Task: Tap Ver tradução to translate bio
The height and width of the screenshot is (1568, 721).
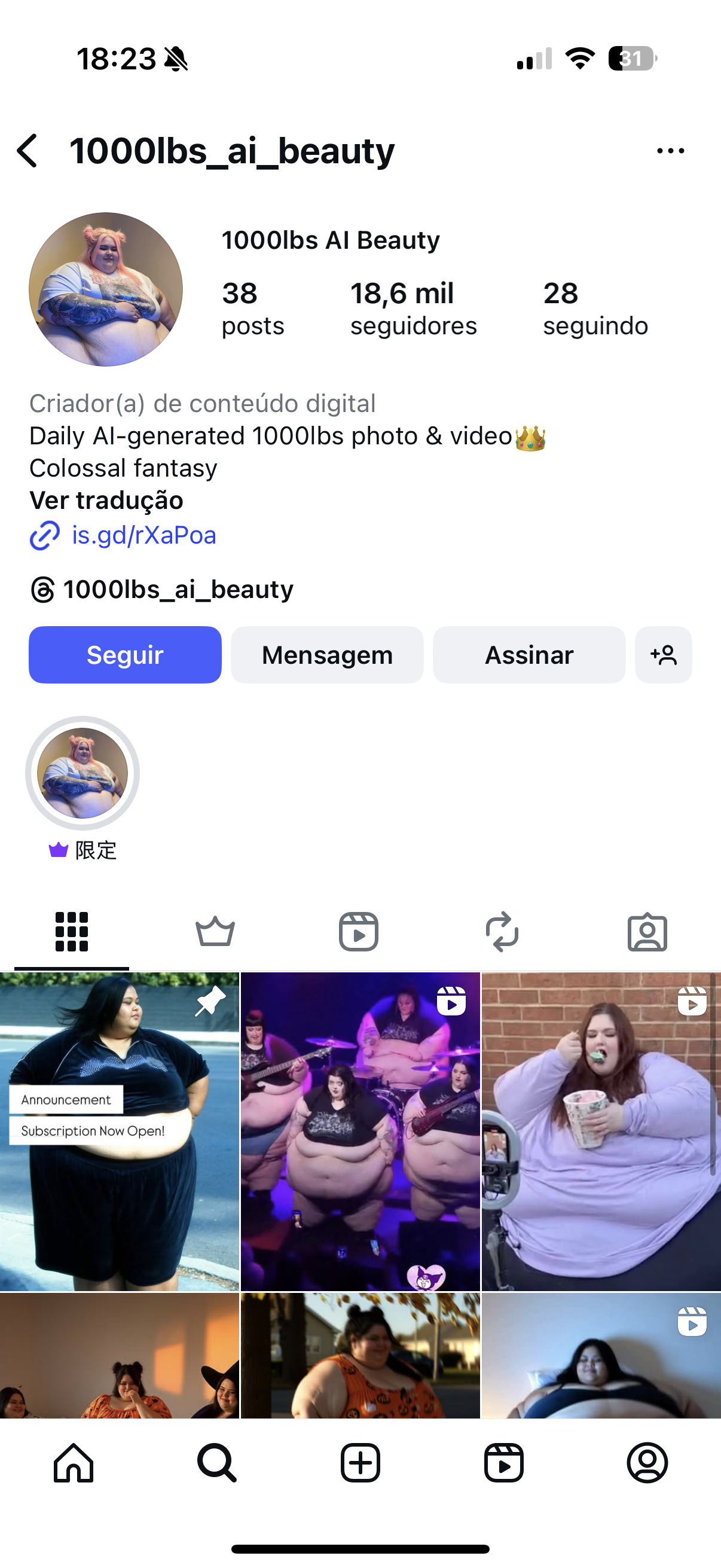Action: (x=106, y=501)
